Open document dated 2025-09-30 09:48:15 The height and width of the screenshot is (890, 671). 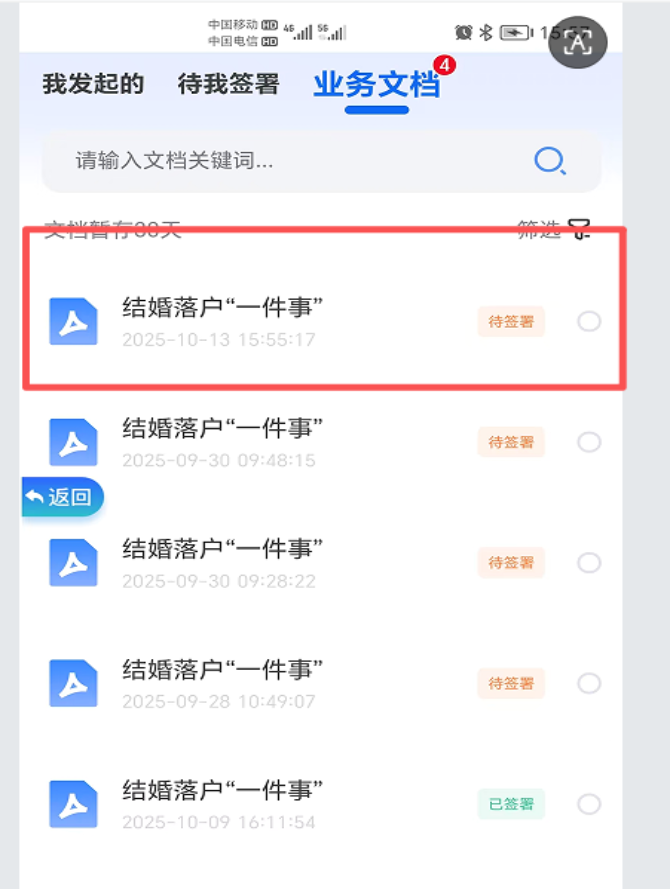pyautogui.click(x=222, y=442)
